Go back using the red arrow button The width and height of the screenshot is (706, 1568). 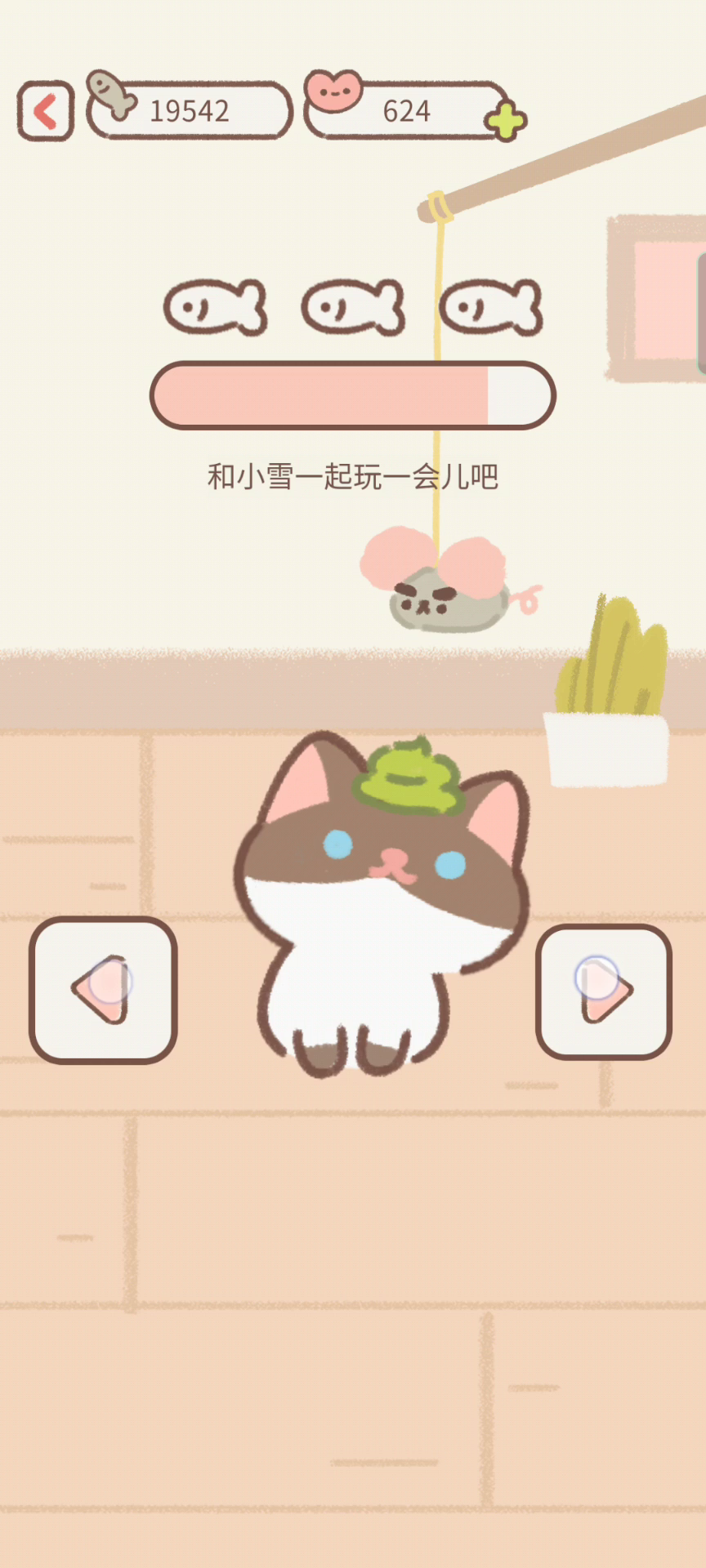tap(45, 111)
